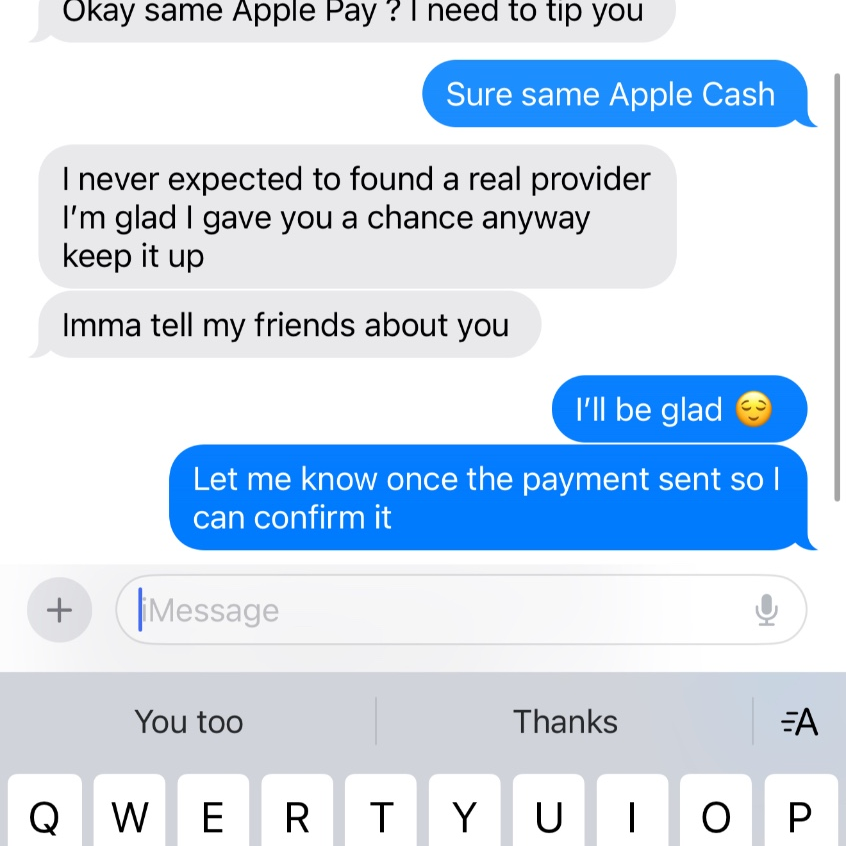Focus the iMessage text field

440,610
